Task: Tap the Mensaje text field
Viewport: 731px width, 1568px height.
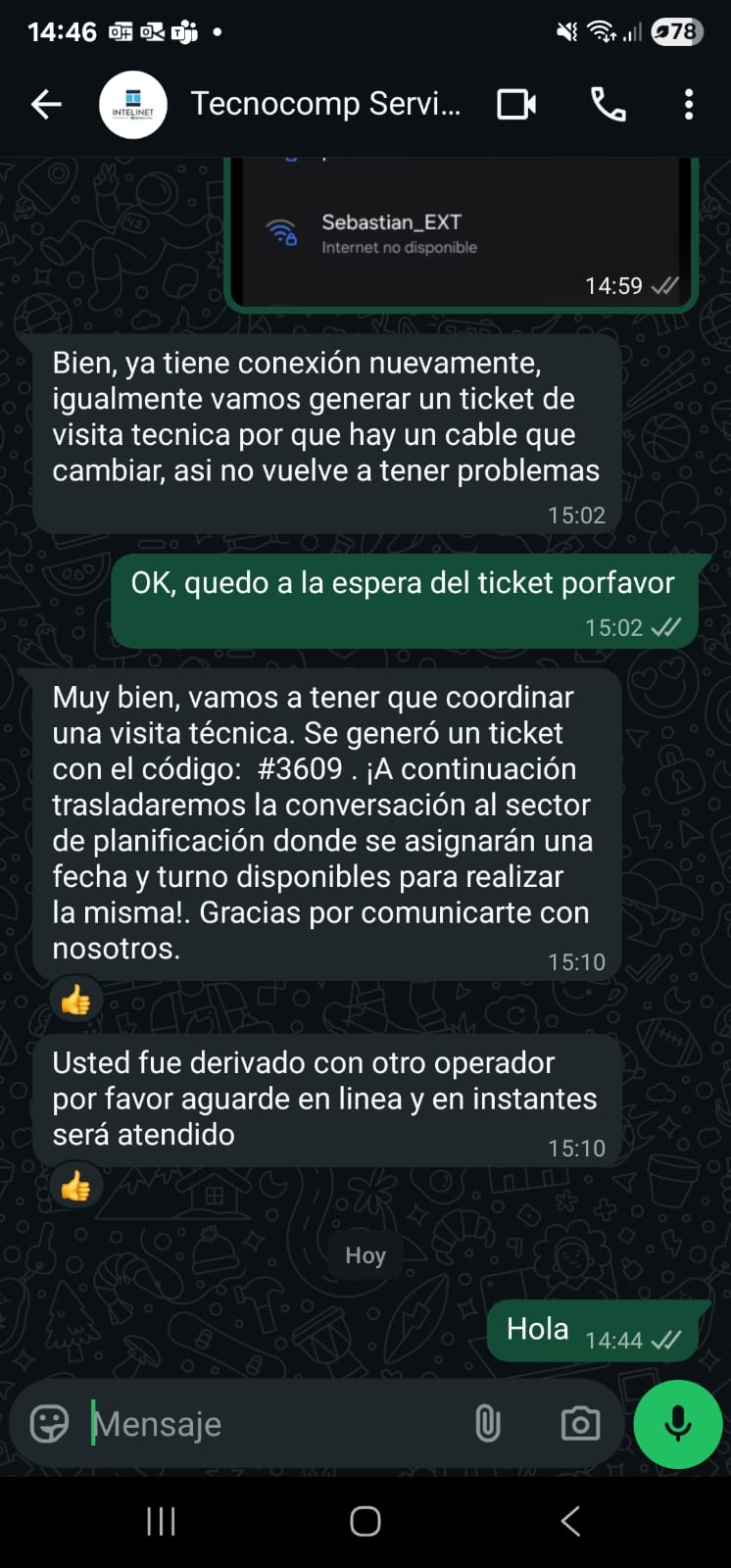Action: 274,1424
